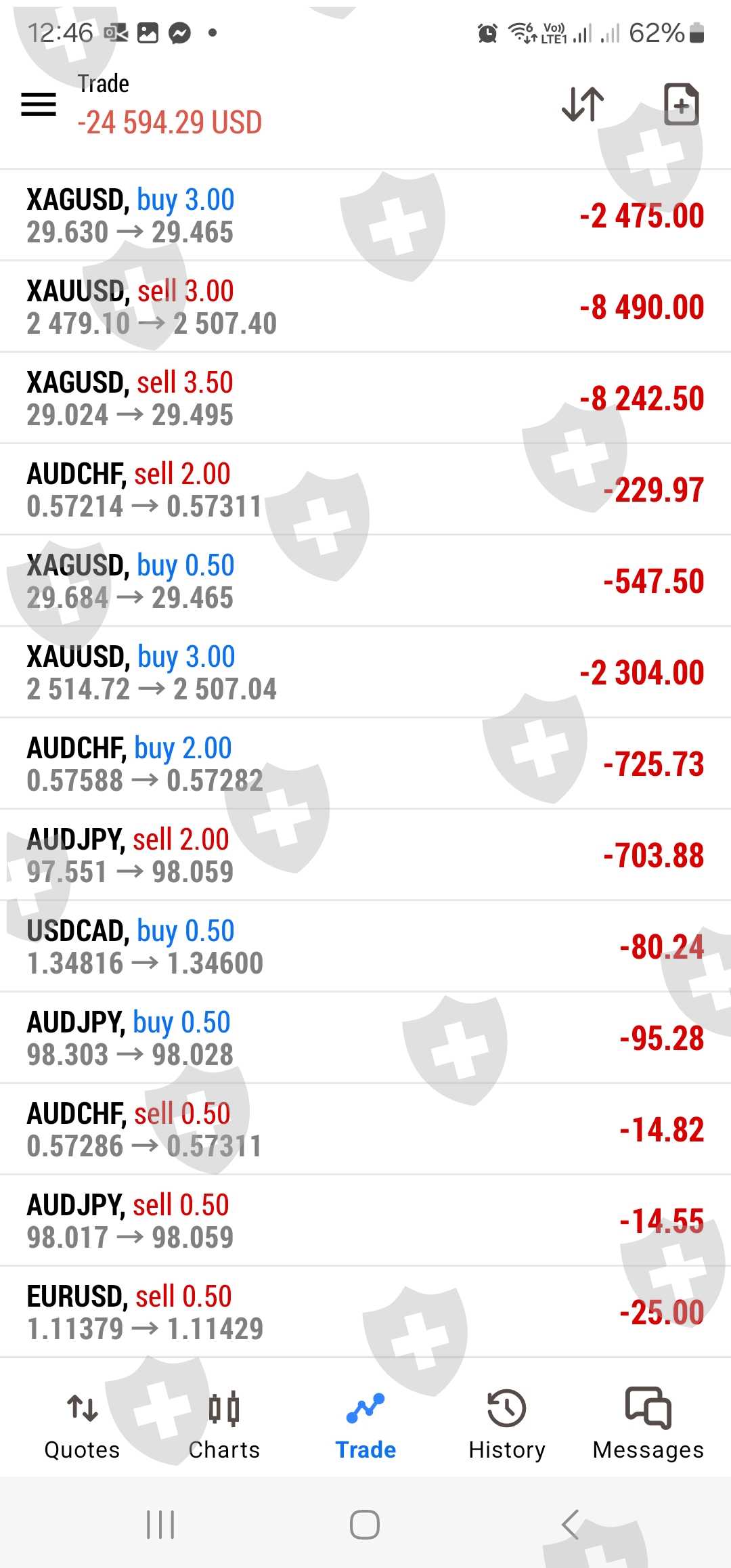
Task: Switch to the Charts tab
Action: click(224, 1424)
